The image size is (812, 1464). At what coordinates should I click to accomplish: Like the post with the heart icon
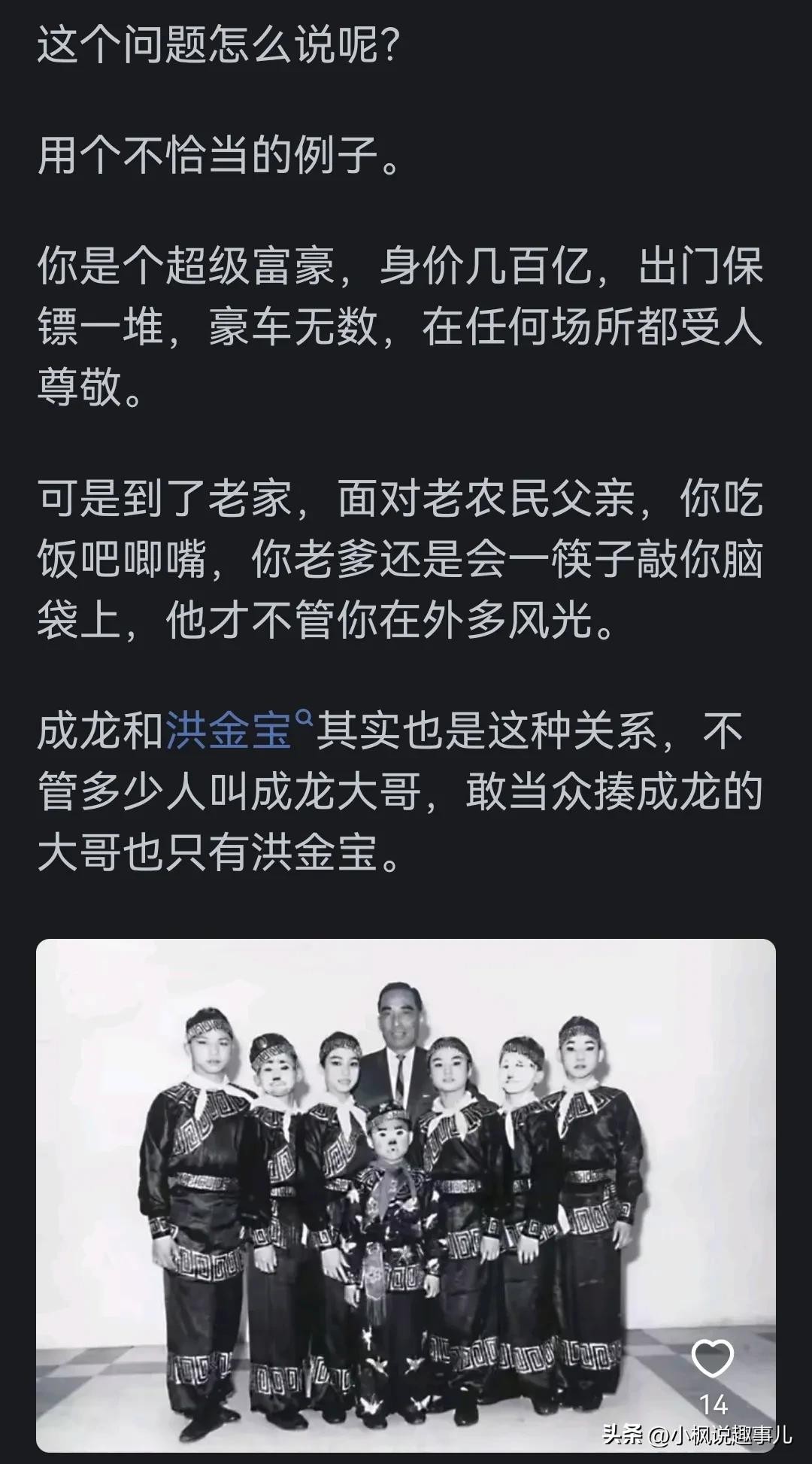pos(711,1359)
